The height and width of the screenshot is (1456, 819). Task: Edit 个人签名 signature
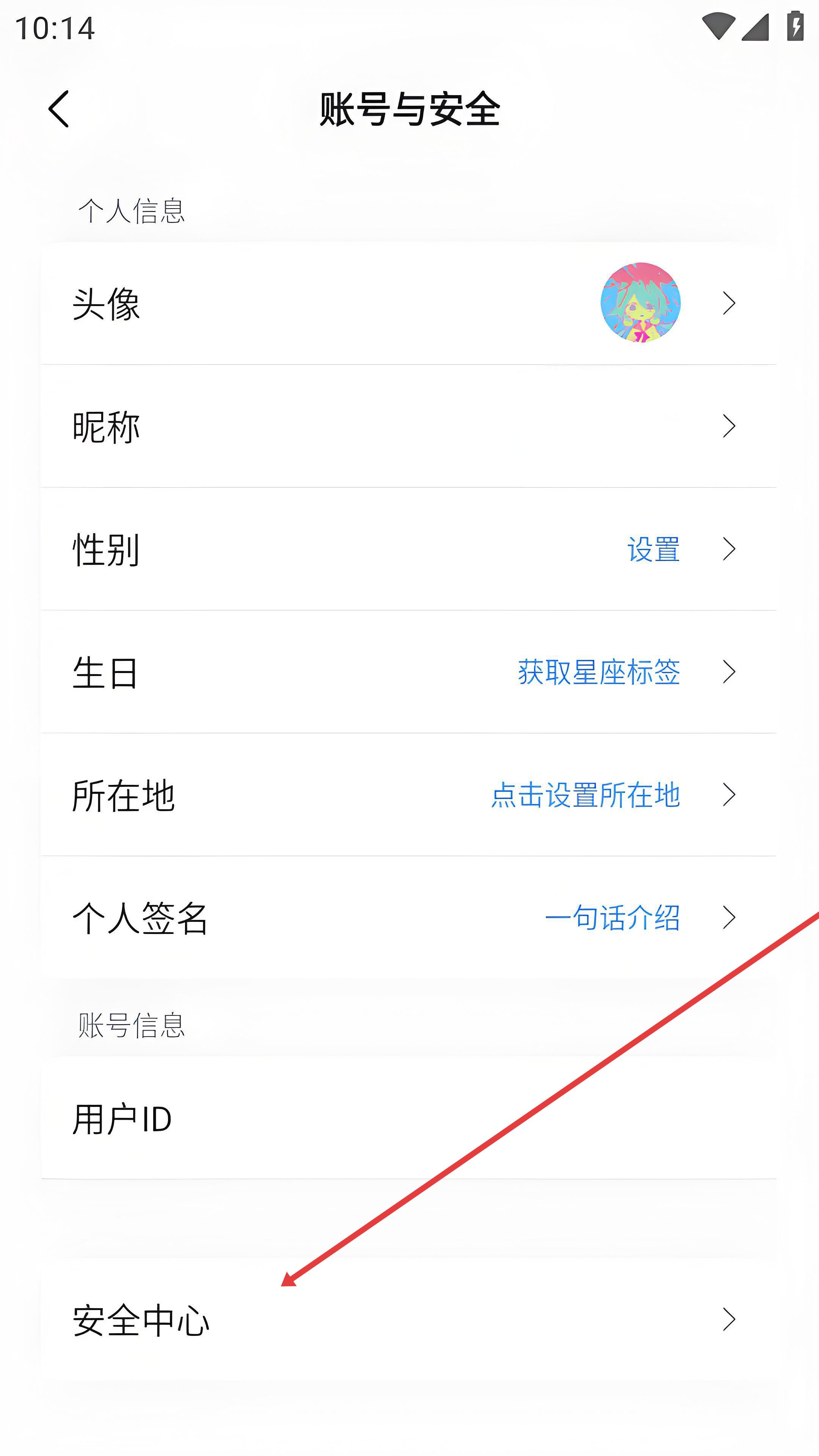[x=408, y=917]
